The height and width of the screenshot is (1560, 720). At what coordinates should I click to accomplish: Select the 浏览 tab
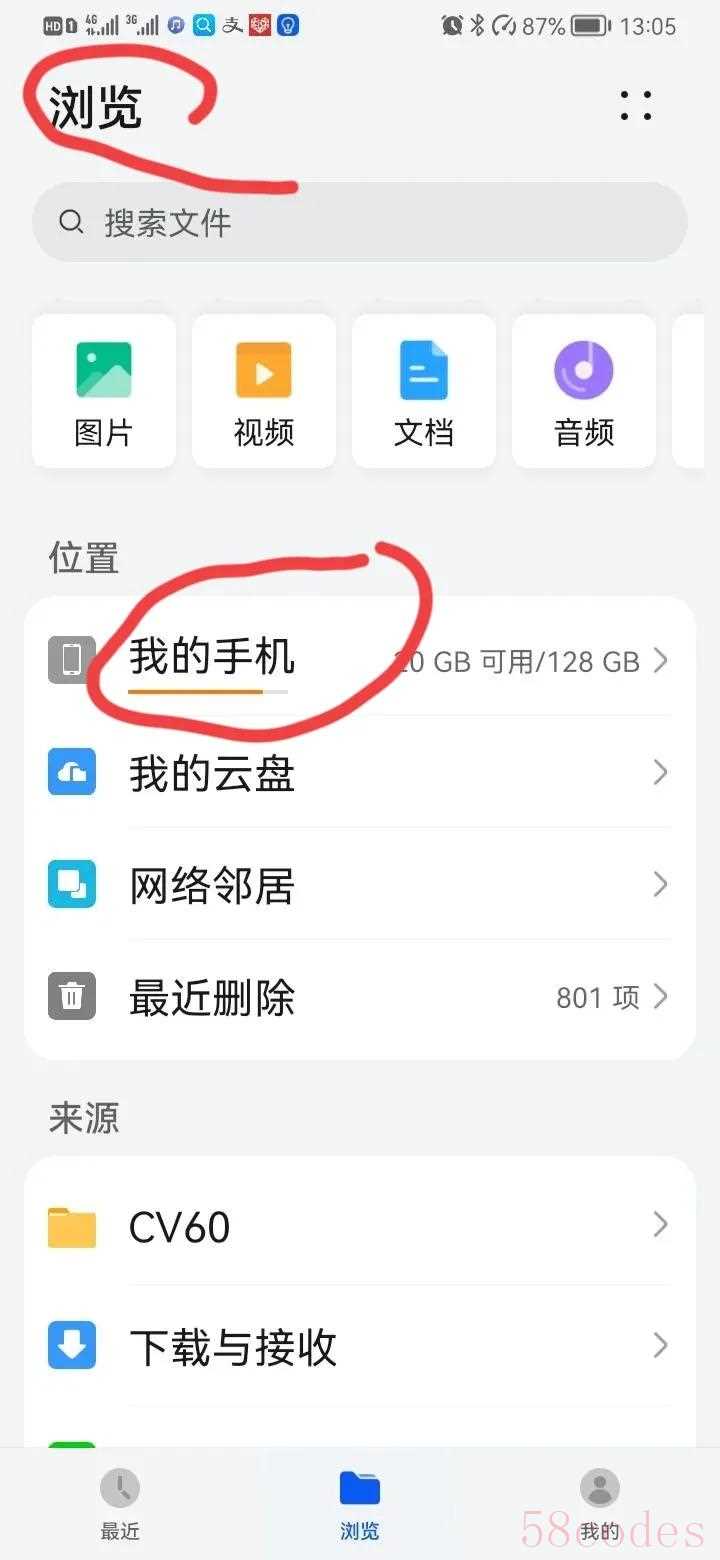coord(360,1503)
